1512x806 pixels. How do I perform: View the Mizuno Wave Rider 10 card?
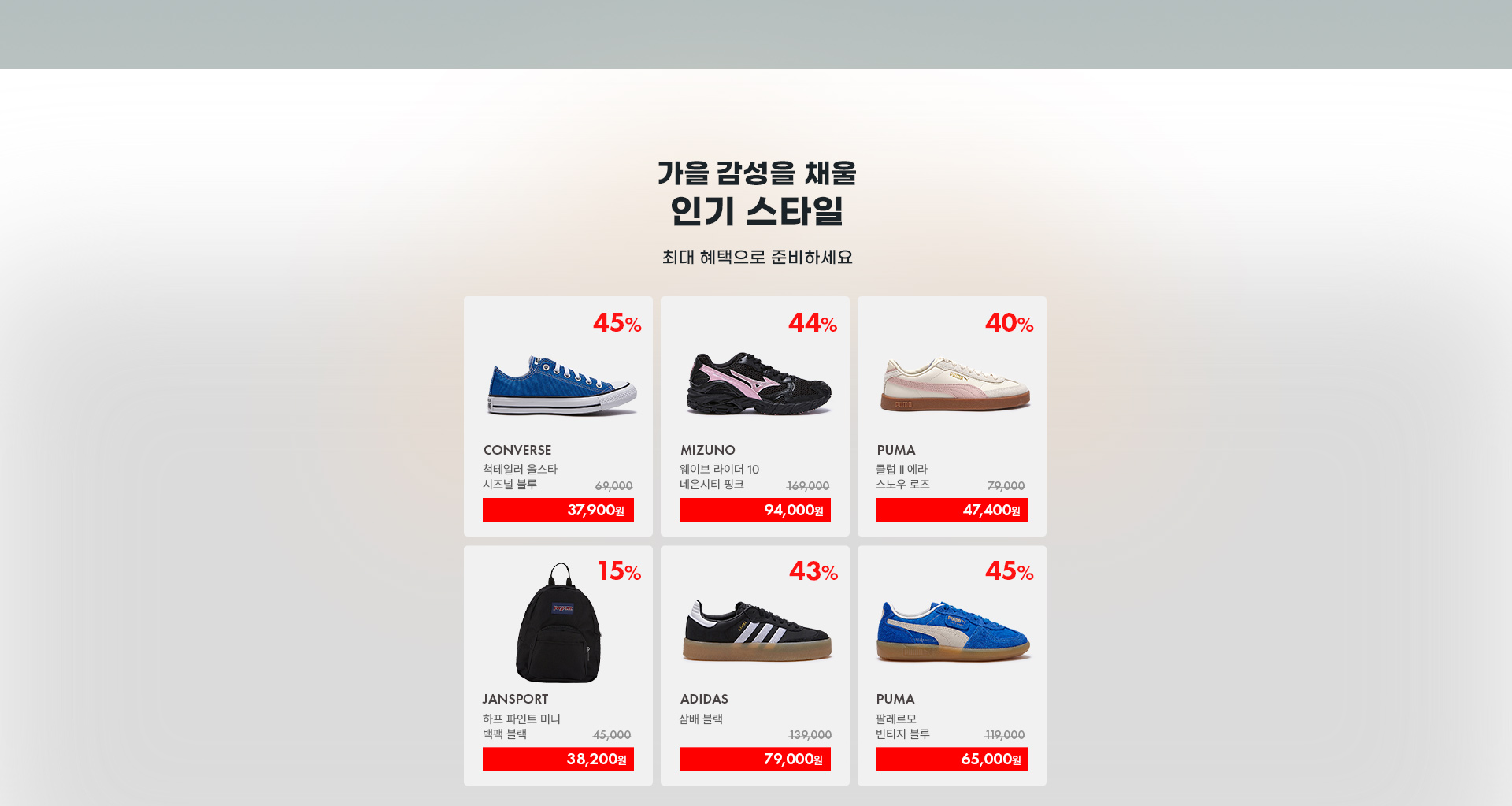click(754, 416)
